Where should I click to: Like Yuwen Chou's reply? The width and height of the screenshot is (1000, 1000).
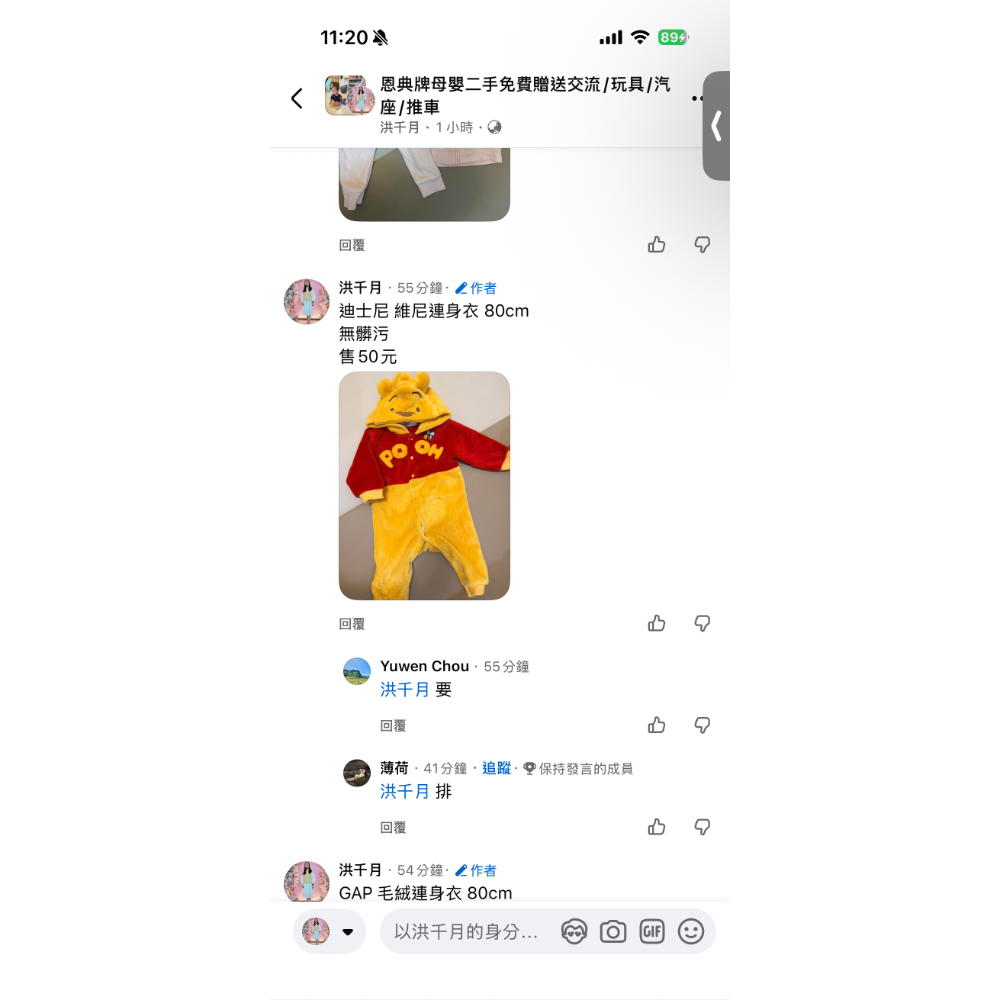pyautogui.click(x=657, y=725)
